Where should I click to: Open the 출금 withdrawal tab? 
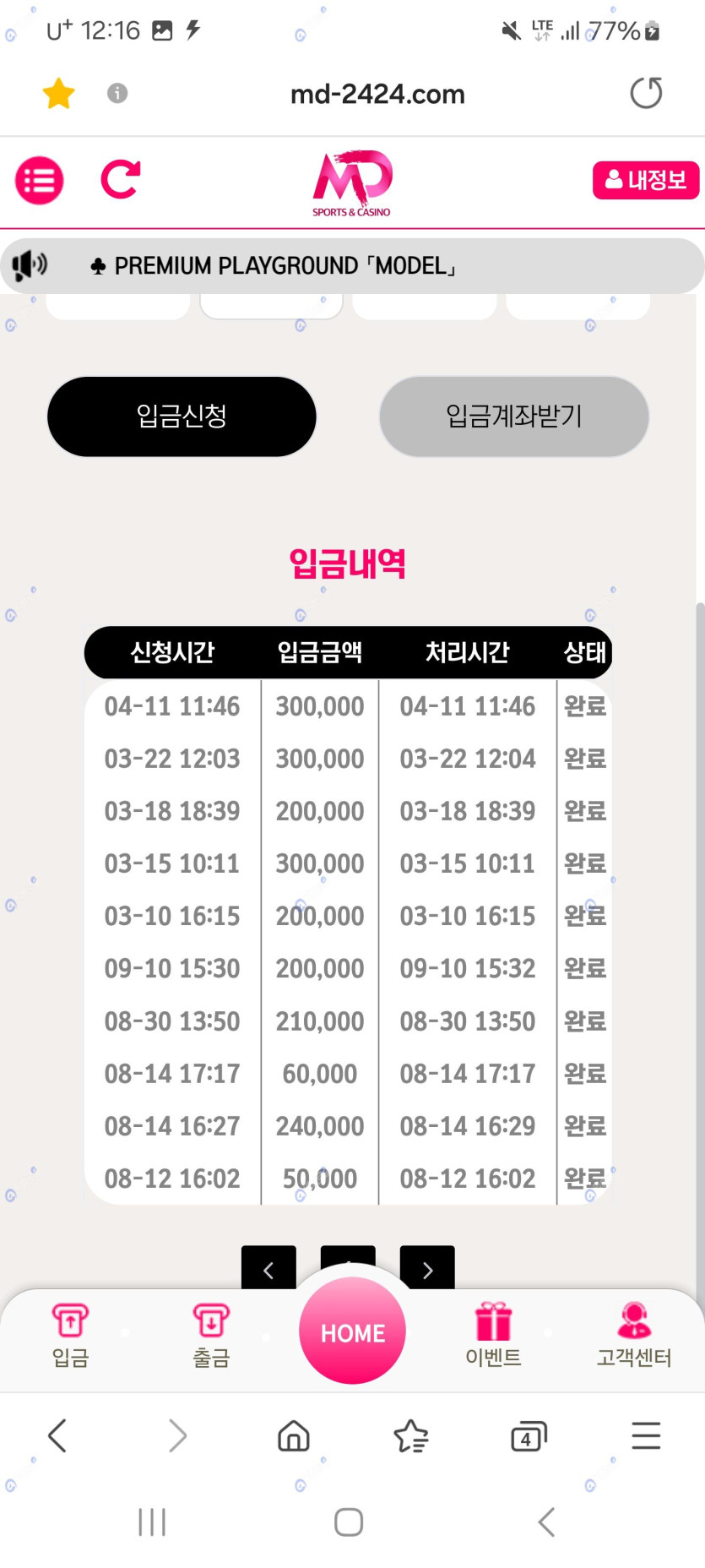click(211, 1335)
